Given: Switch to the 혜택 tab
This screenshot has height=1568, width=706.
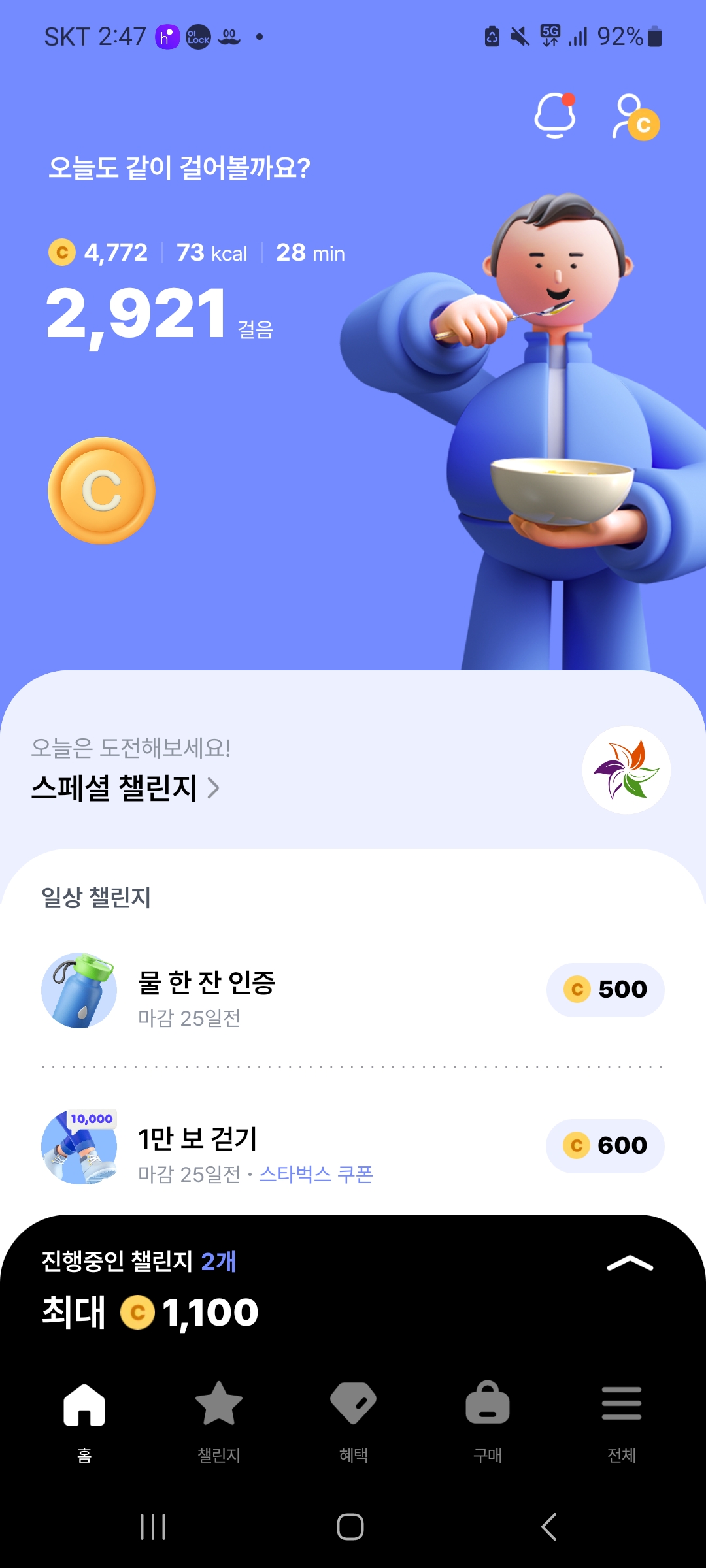Looking at the screenshot, I should pos(354,1418).
